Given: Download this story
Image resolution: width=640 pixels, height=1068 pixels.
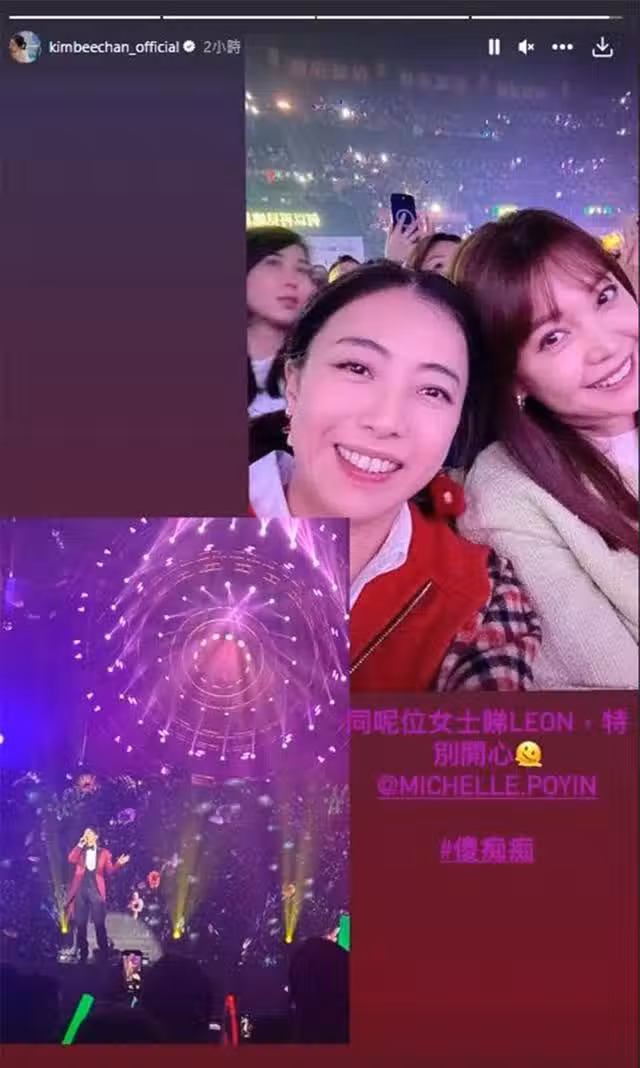Looking at the screenshot, I should pyautogui.click(x=602, y=47).
